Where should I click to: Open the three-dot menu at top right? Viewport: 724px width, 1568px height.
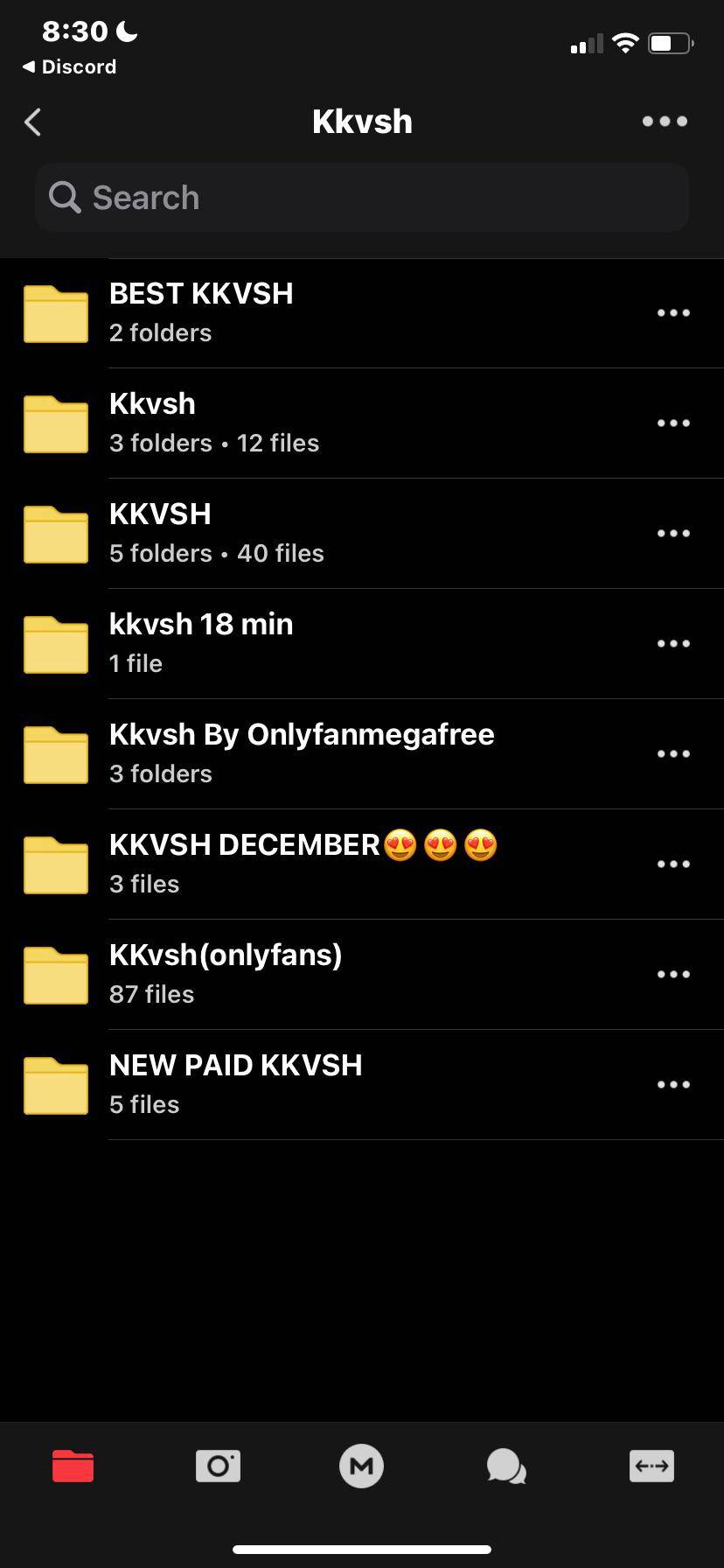point(664,122)
